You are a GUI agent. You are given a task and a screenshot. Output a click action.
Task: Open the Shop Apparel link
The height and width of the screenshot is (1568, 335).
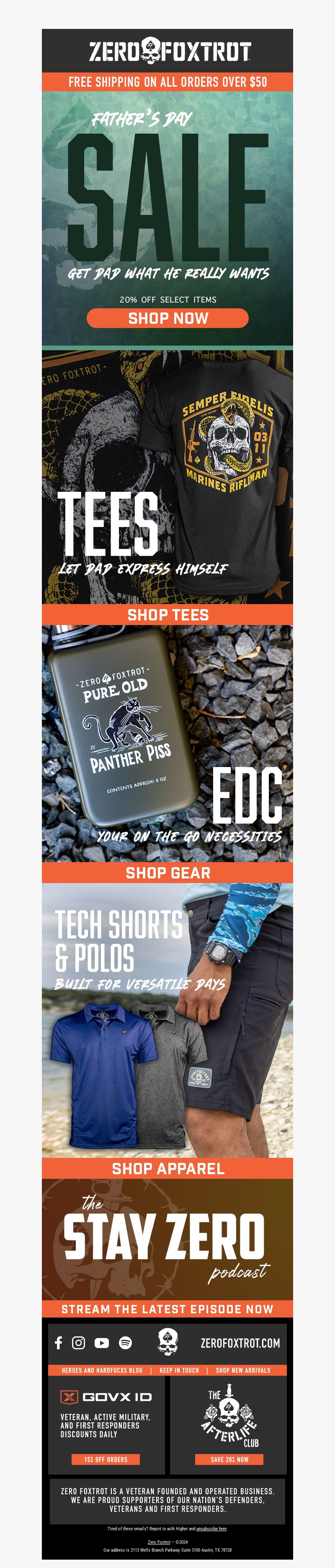tap(167, 1168)
